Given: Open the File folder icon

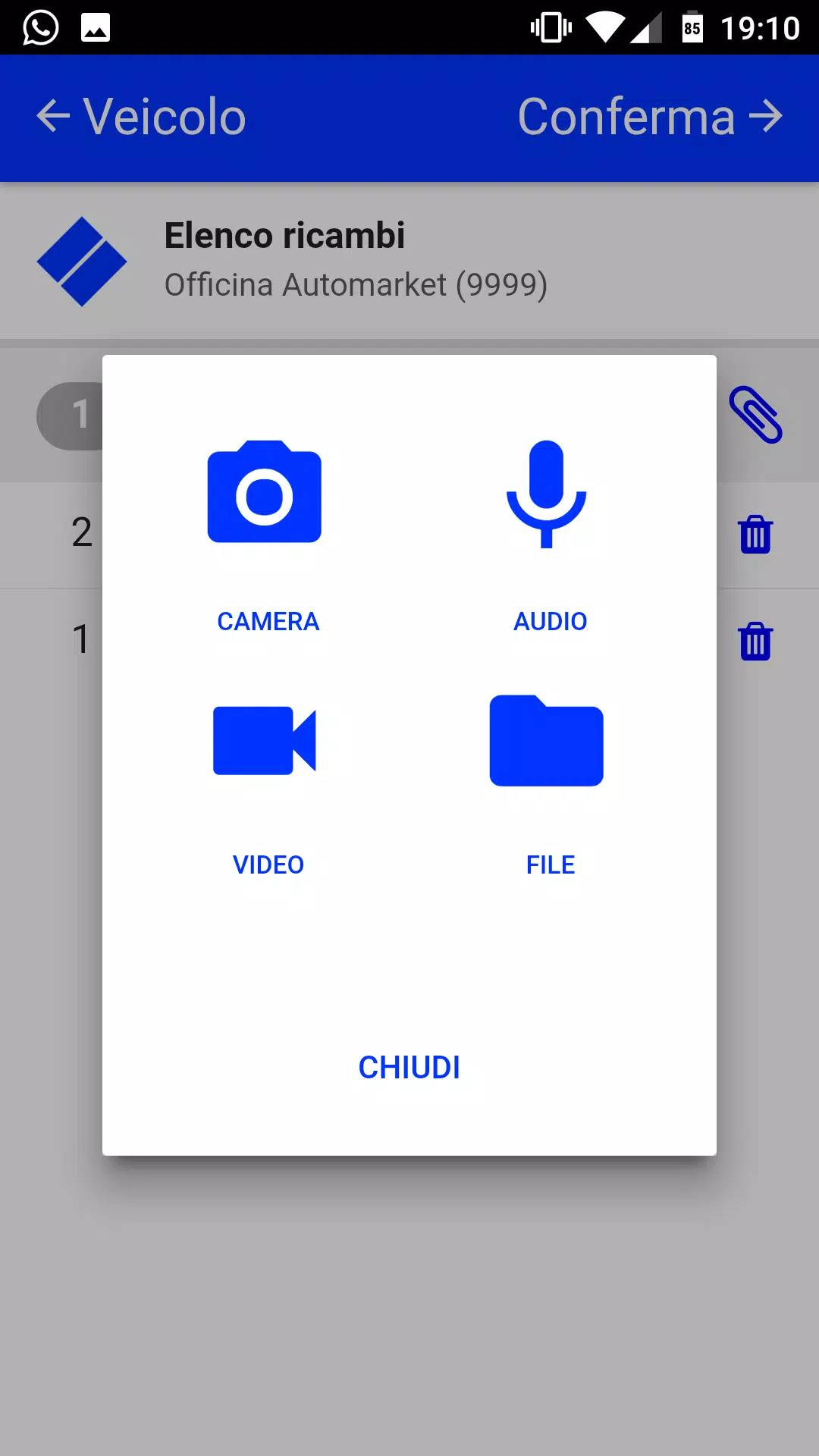Looking at the screenshot, I should point(548,743).
